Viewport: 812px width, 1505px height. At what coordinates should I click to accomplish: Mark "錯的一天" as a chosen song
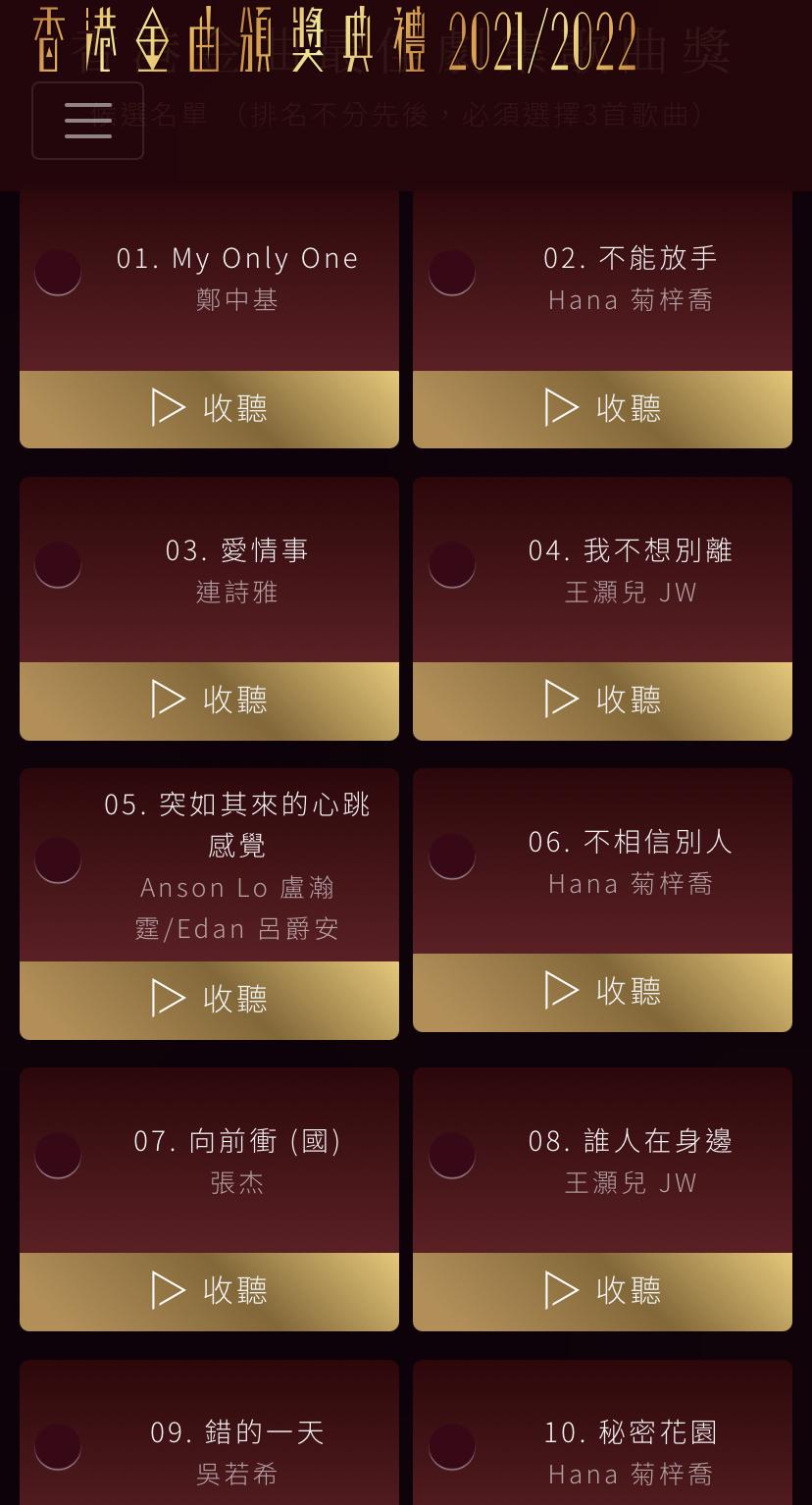tap(57, 1446)
